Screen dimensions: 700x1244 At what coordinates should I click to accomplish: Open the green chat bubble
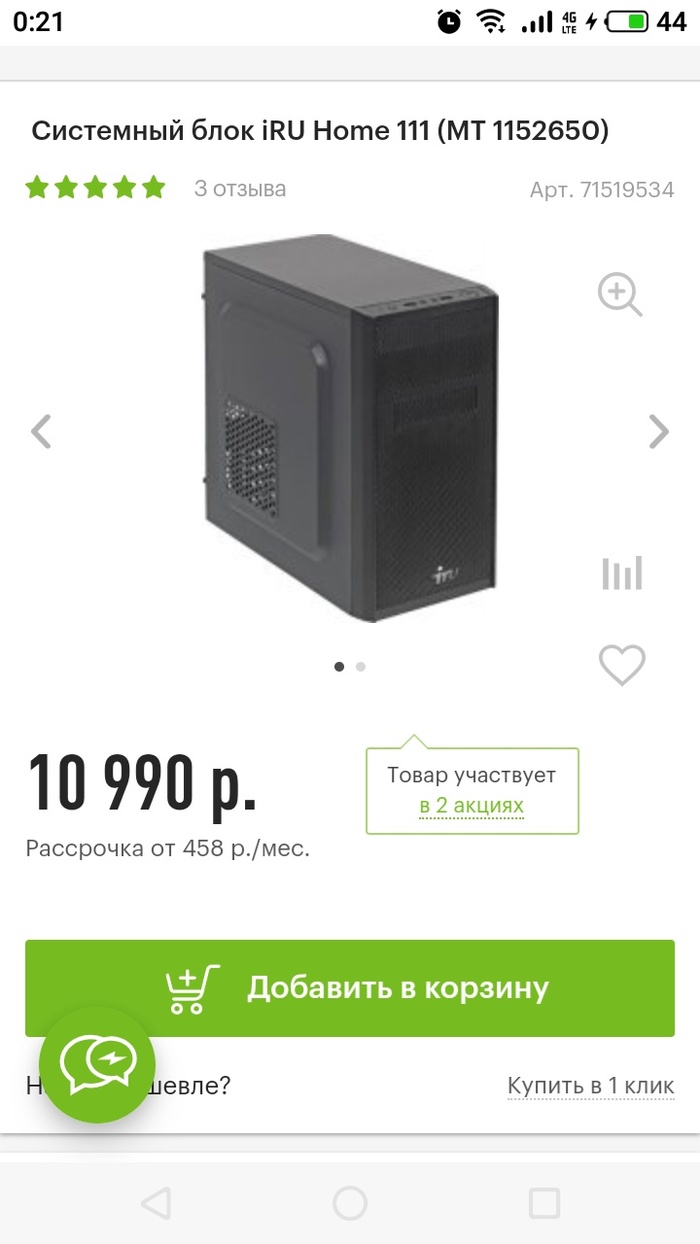pyautogui.click(x=97, y=1064)
